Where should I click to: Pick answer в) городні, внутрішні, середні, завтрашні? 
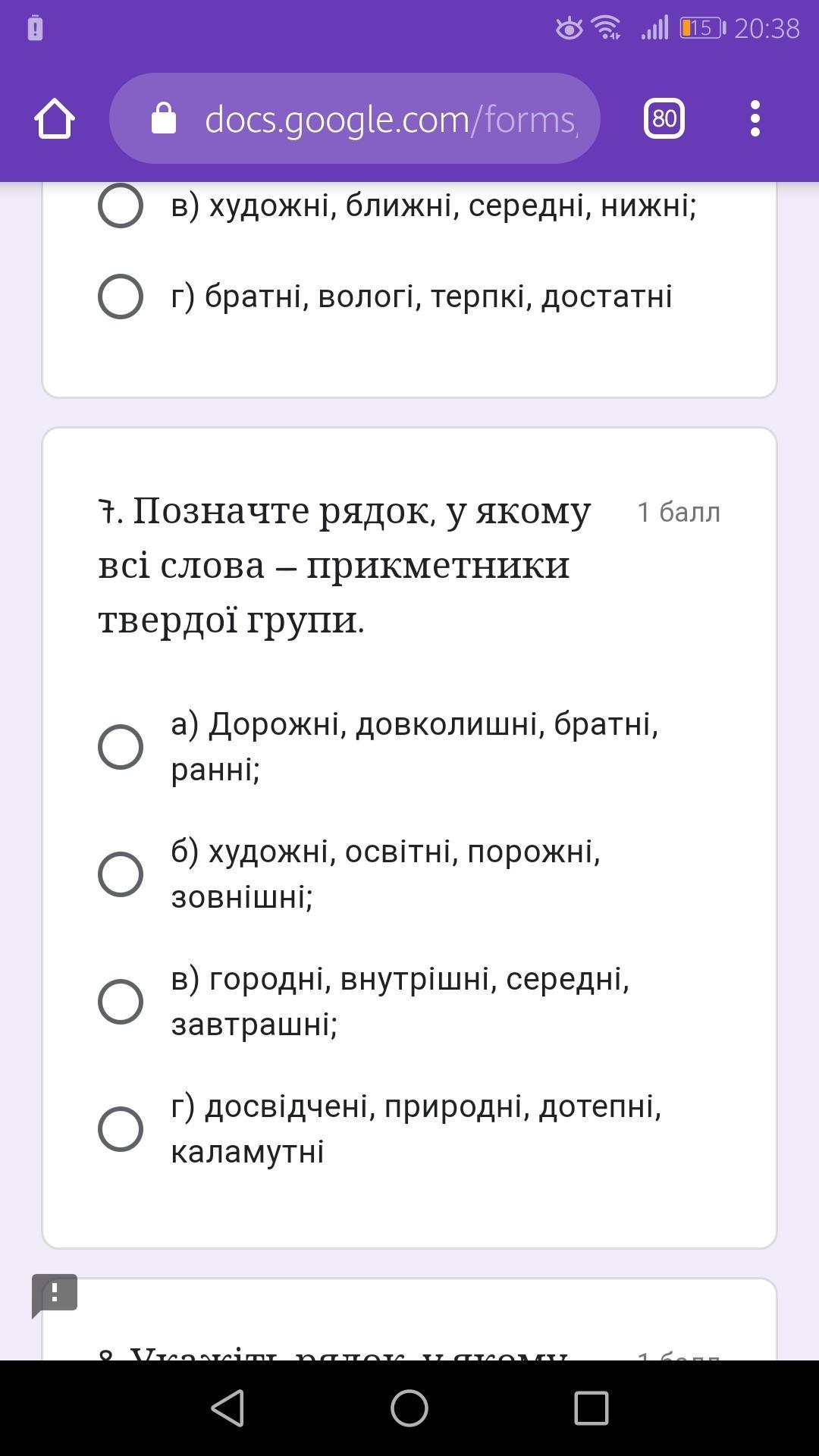[121, 1002]
